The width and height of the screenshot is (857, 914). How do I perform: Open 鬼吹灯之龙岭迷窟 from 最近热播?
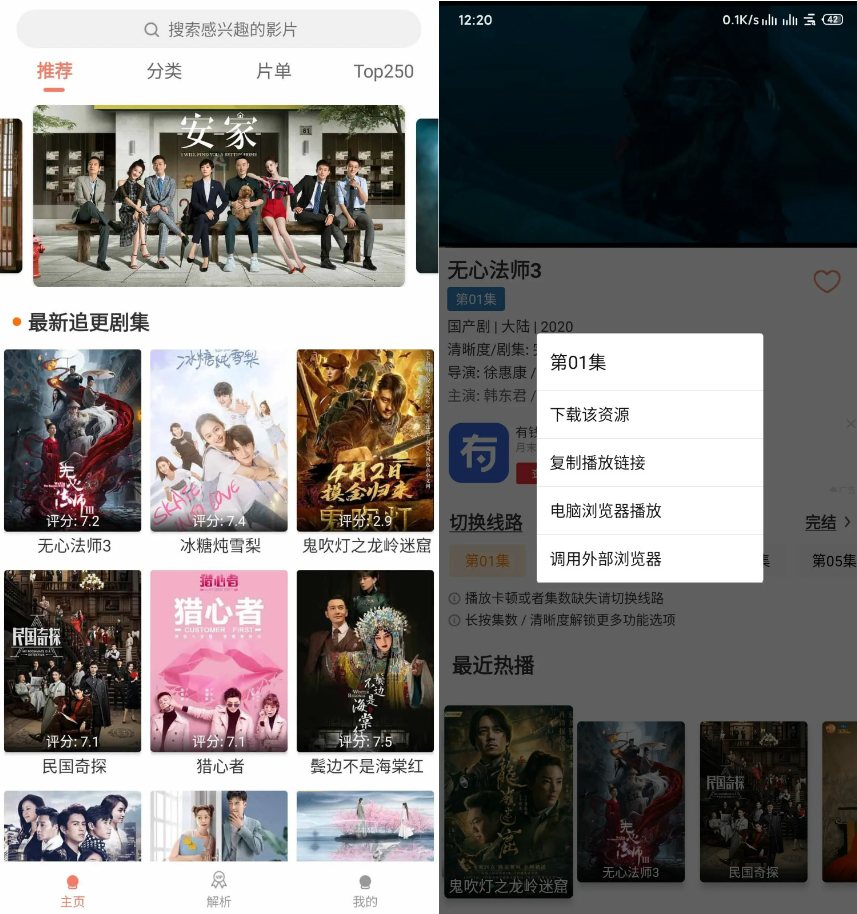[x=508, y=800]
